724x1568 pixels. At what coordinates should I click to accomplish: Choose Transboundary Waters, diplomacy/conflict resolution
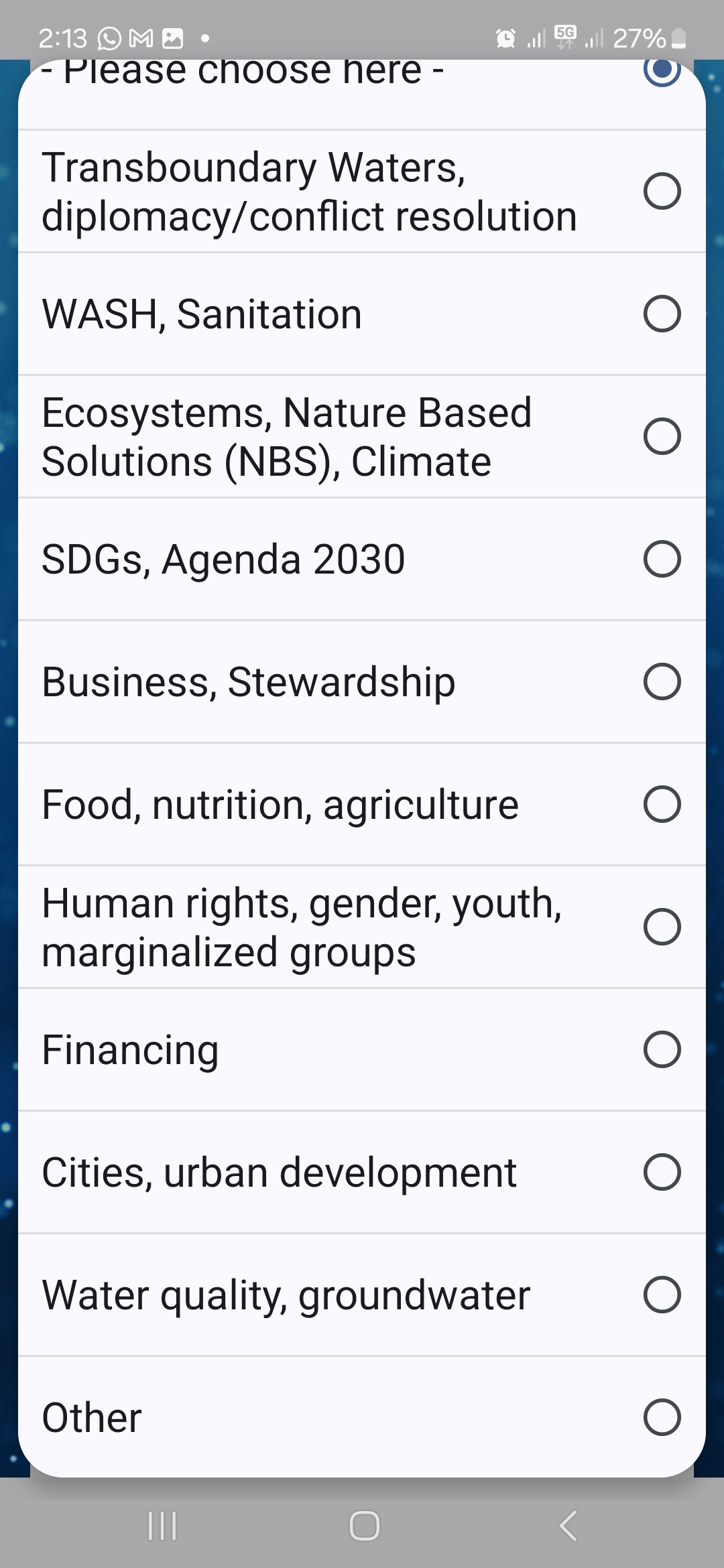tap(362, 192)
